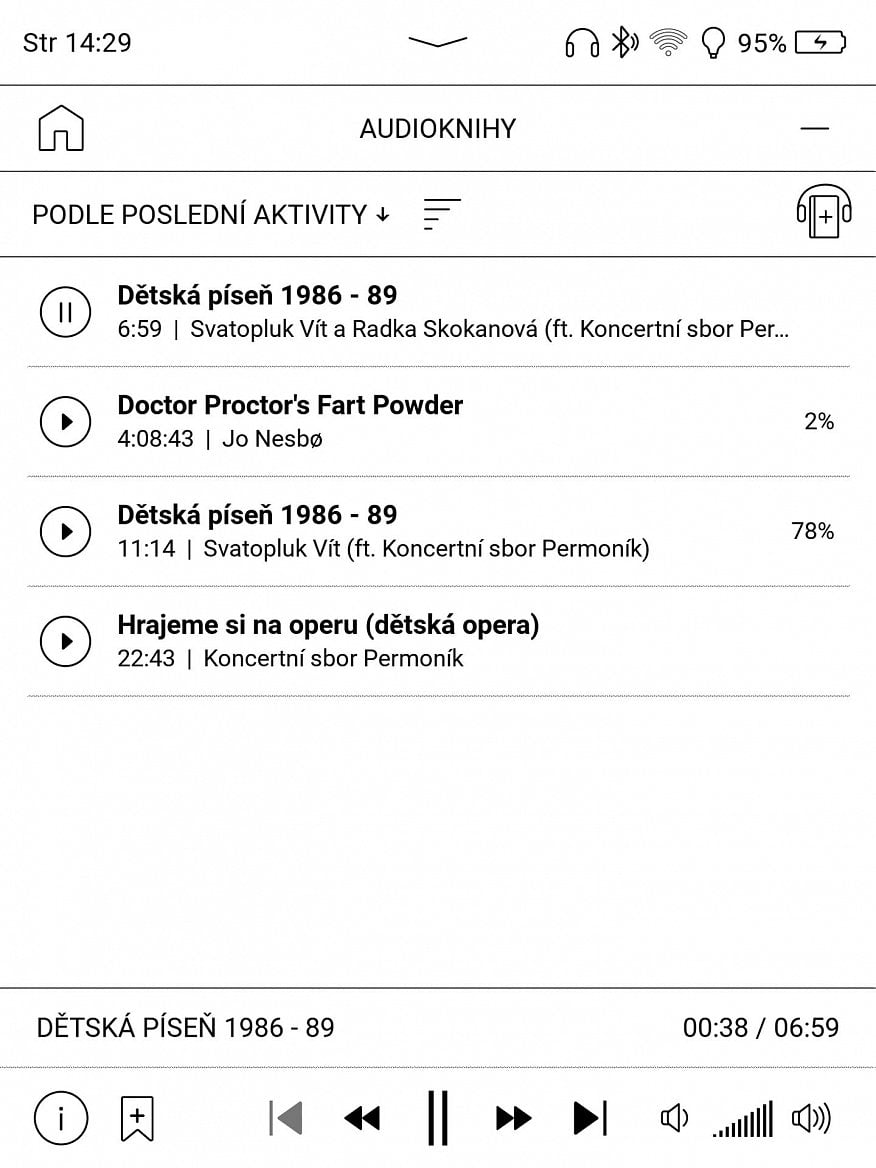This screenshot has width=876, height=1168.
Task: Tap the headphones icon in status bar
Action: pos(580,42)
